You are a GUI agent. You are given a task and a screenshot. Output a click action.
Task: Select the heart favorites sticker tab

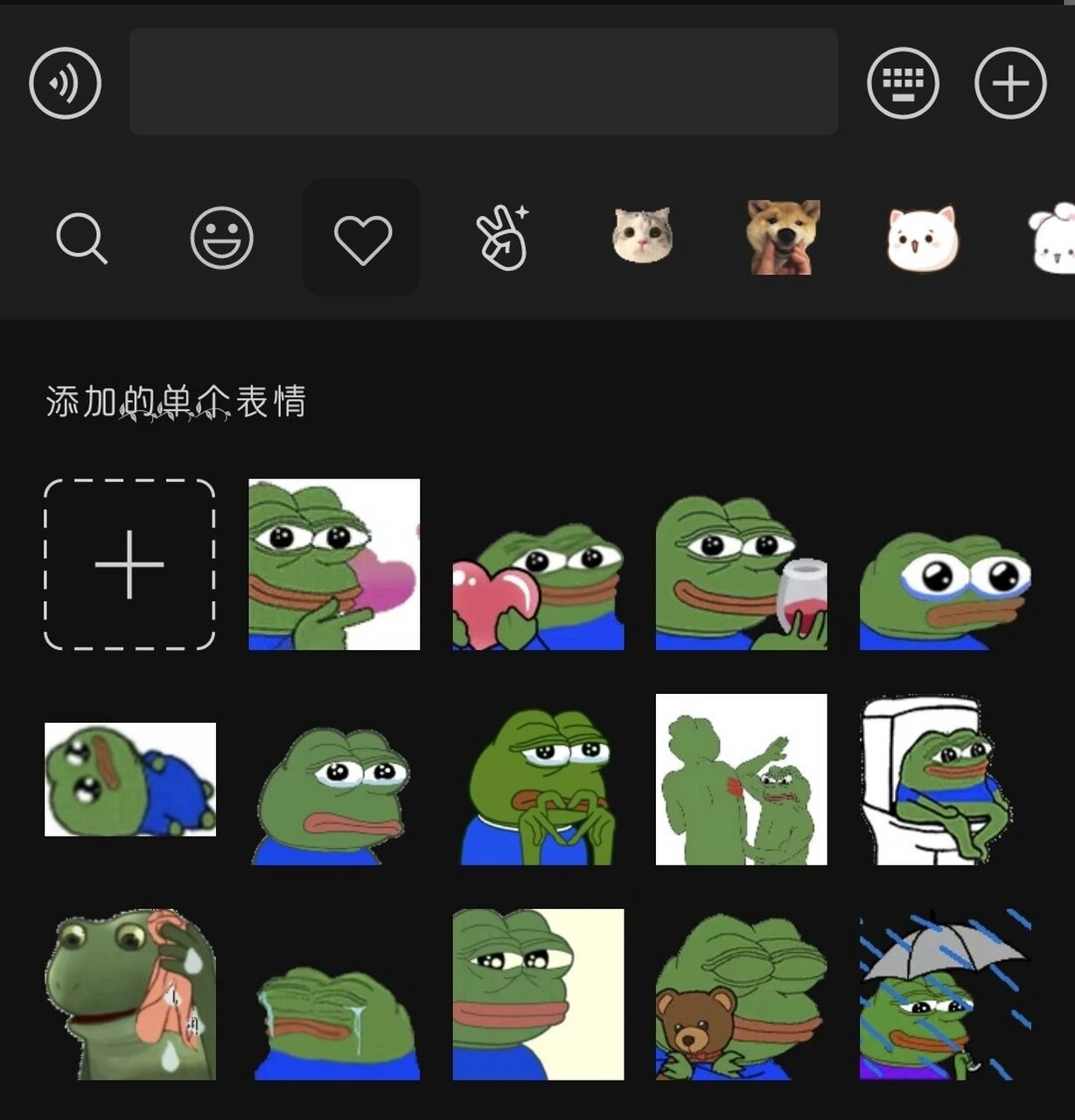[x=362, y=238]
